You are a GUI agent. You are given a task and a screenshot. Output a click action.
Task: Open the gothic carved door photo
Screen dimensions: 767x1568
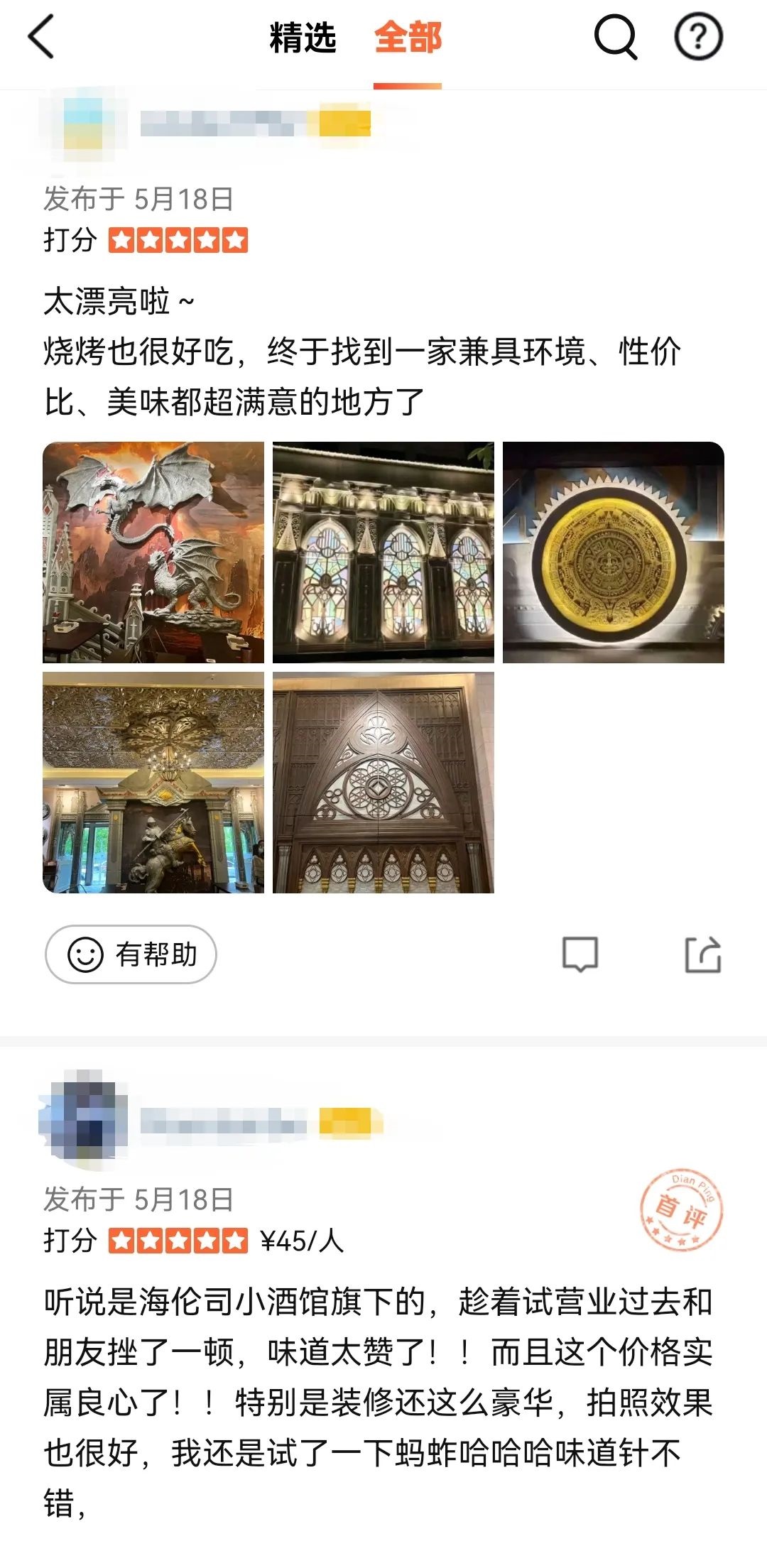click(383, 783)
